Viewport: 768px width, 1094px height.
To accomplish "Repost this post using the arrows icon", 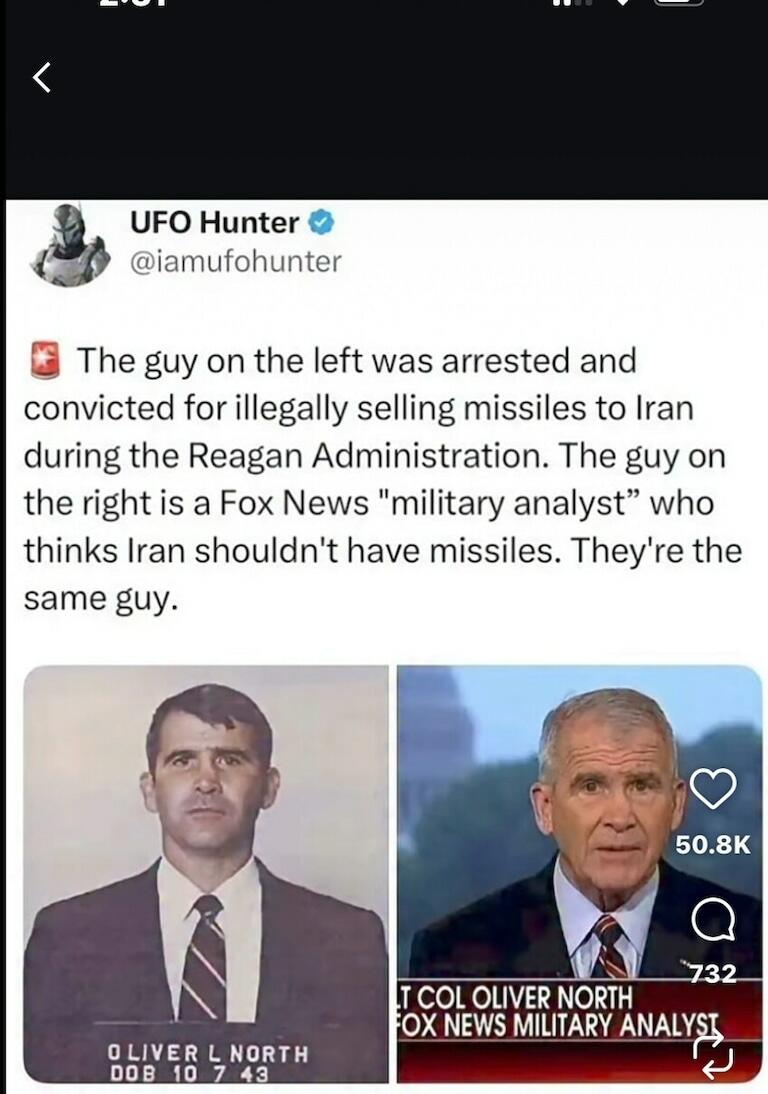I will [714, 1052].
